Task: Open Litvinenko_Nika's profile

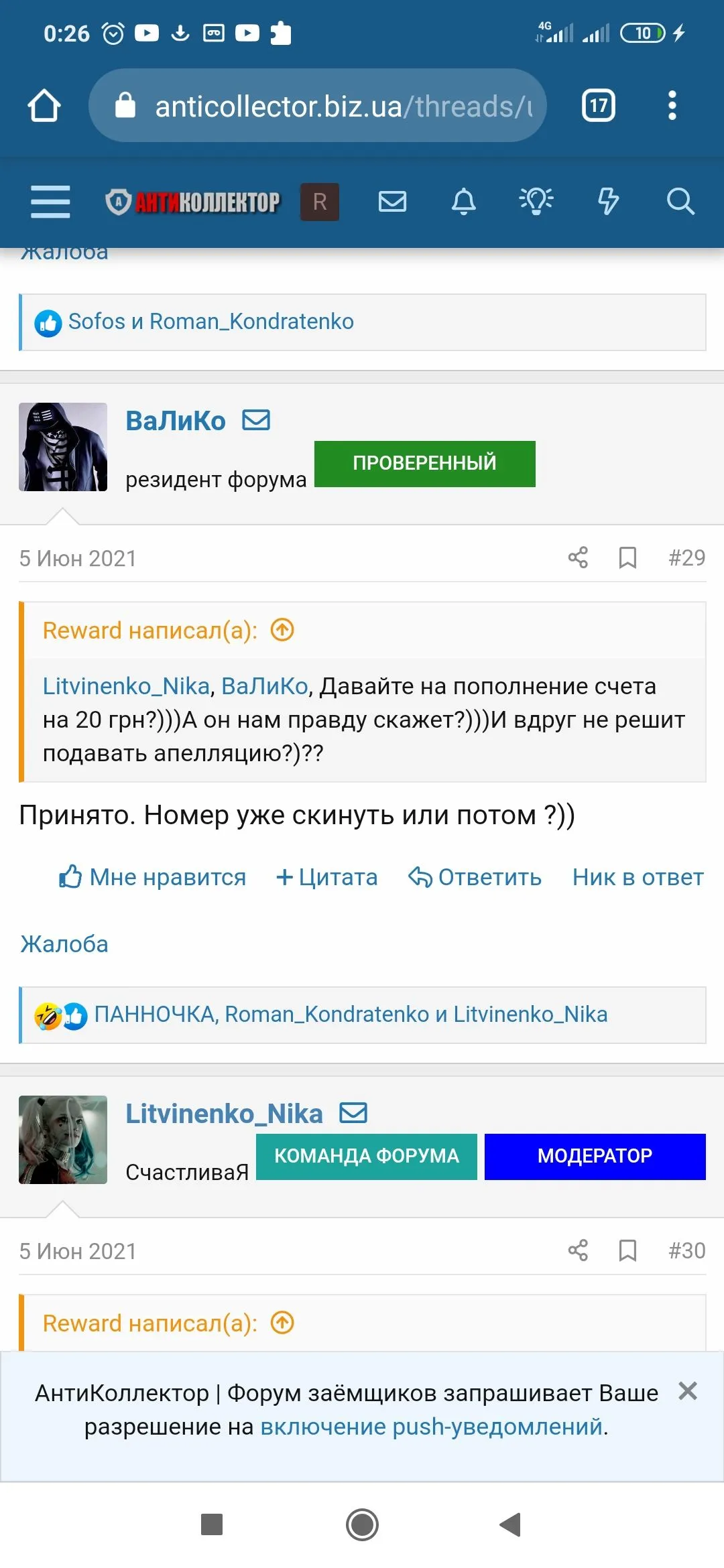Action: point(224,1114)
